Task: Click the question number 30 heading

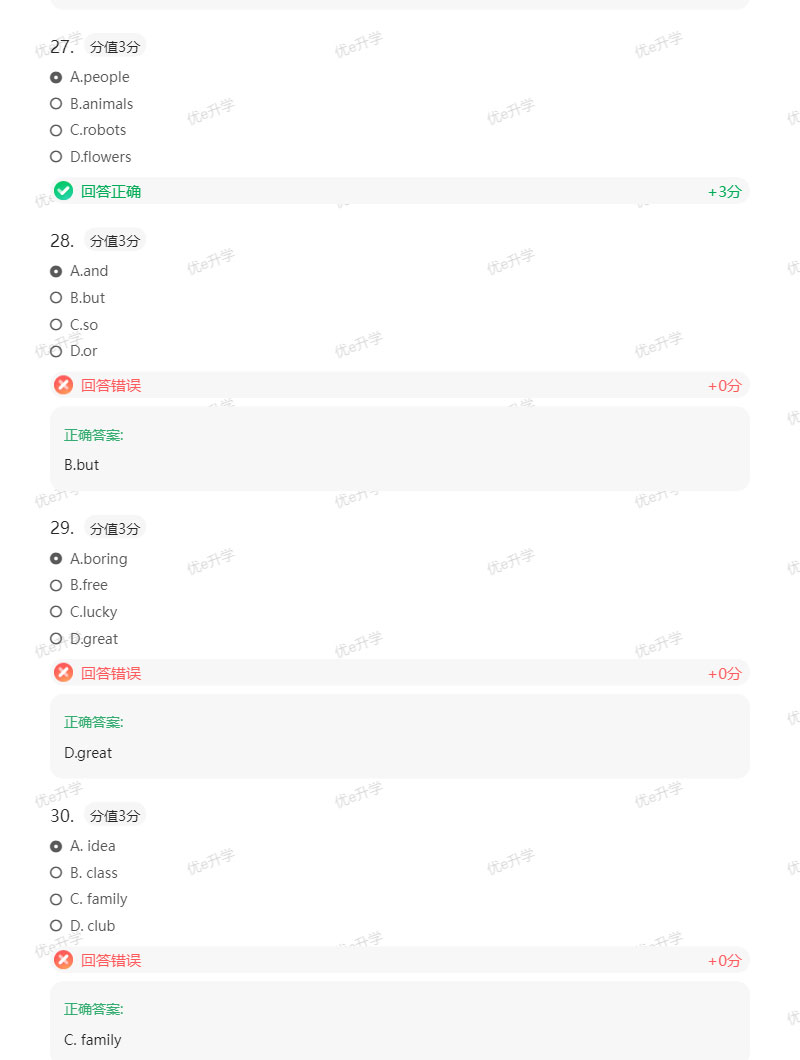Action: 62,815
